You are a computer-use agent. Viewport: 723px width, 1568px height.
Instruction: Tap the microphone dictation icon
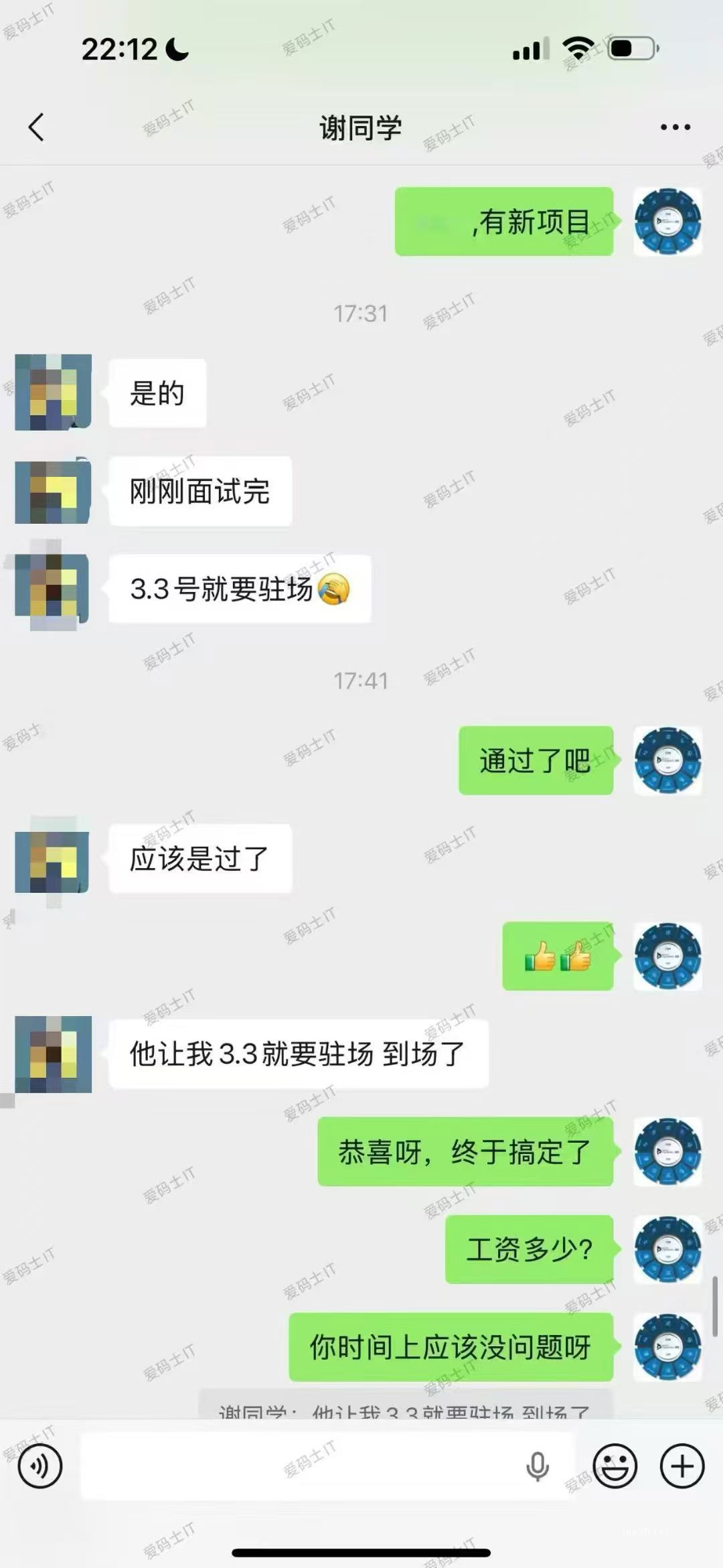pyautogui.click(x=537, y=1466)
